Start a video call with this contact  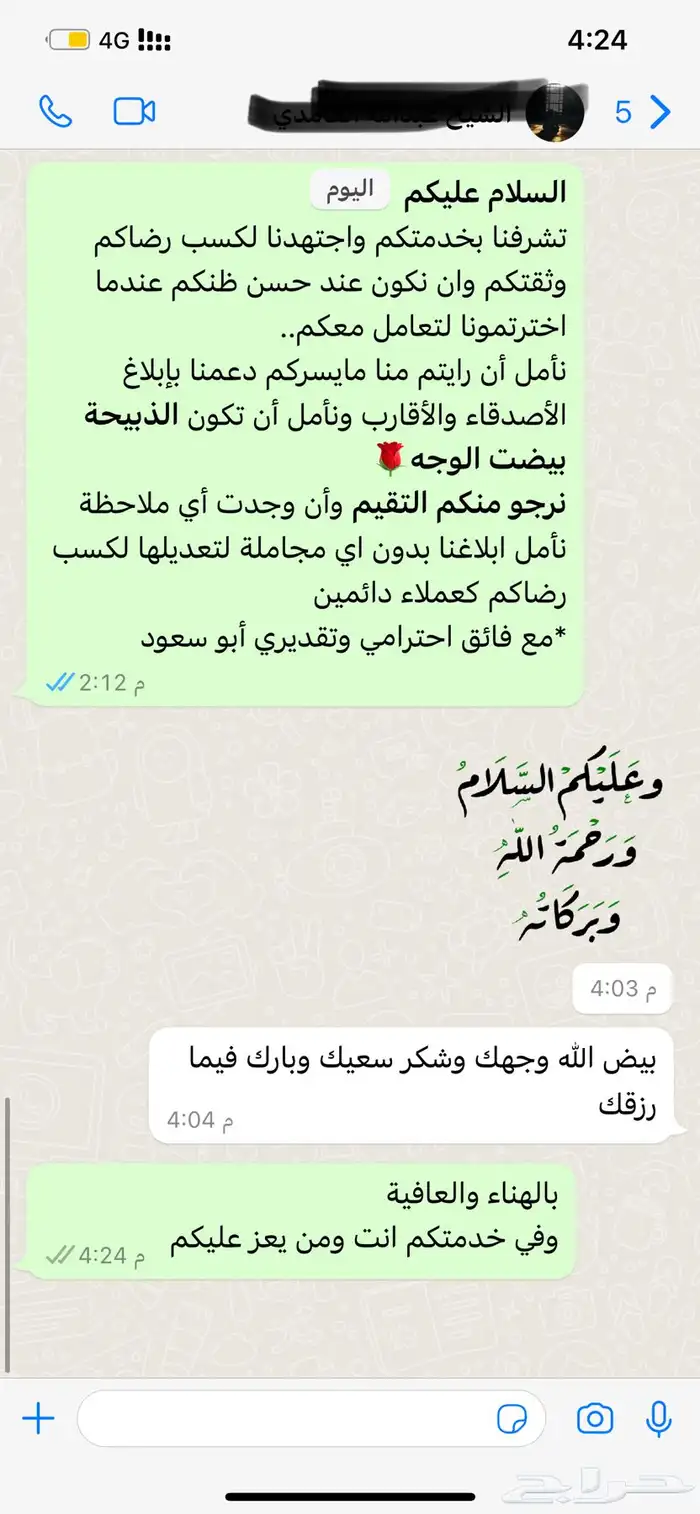(134, 110)
